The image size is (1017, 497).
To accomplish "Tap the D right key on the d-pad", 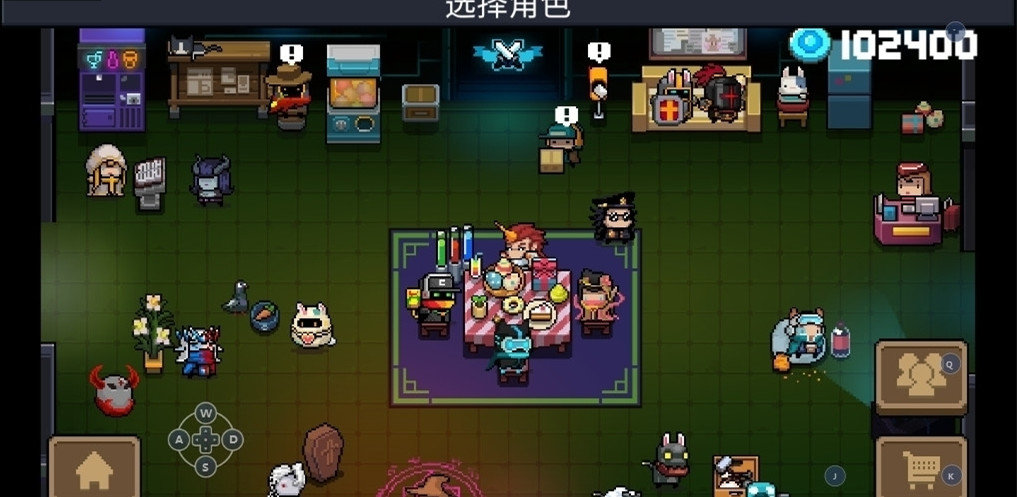I will pos(232,438).
